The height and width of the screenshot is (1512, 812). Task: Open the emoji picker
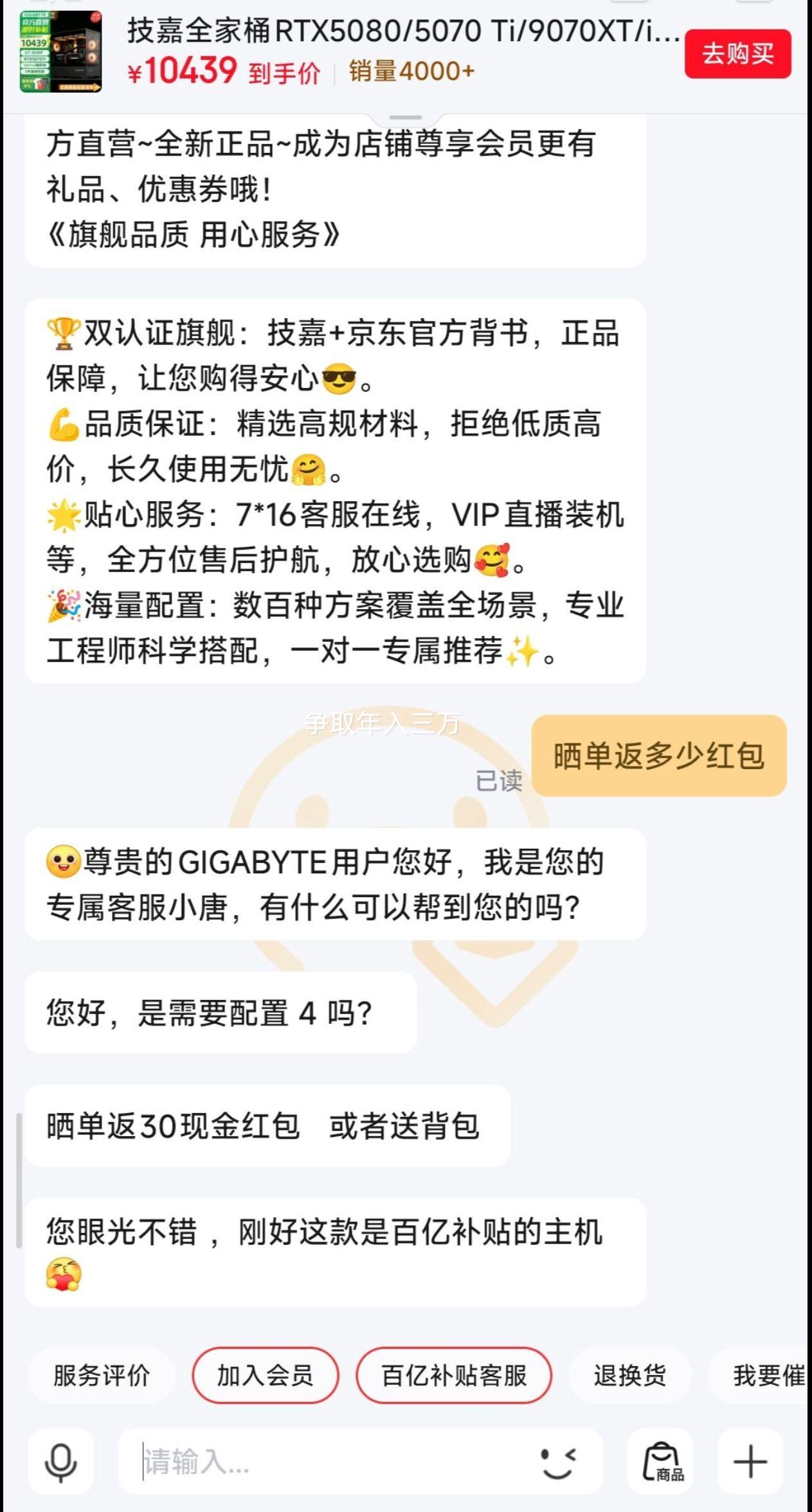558,1462
